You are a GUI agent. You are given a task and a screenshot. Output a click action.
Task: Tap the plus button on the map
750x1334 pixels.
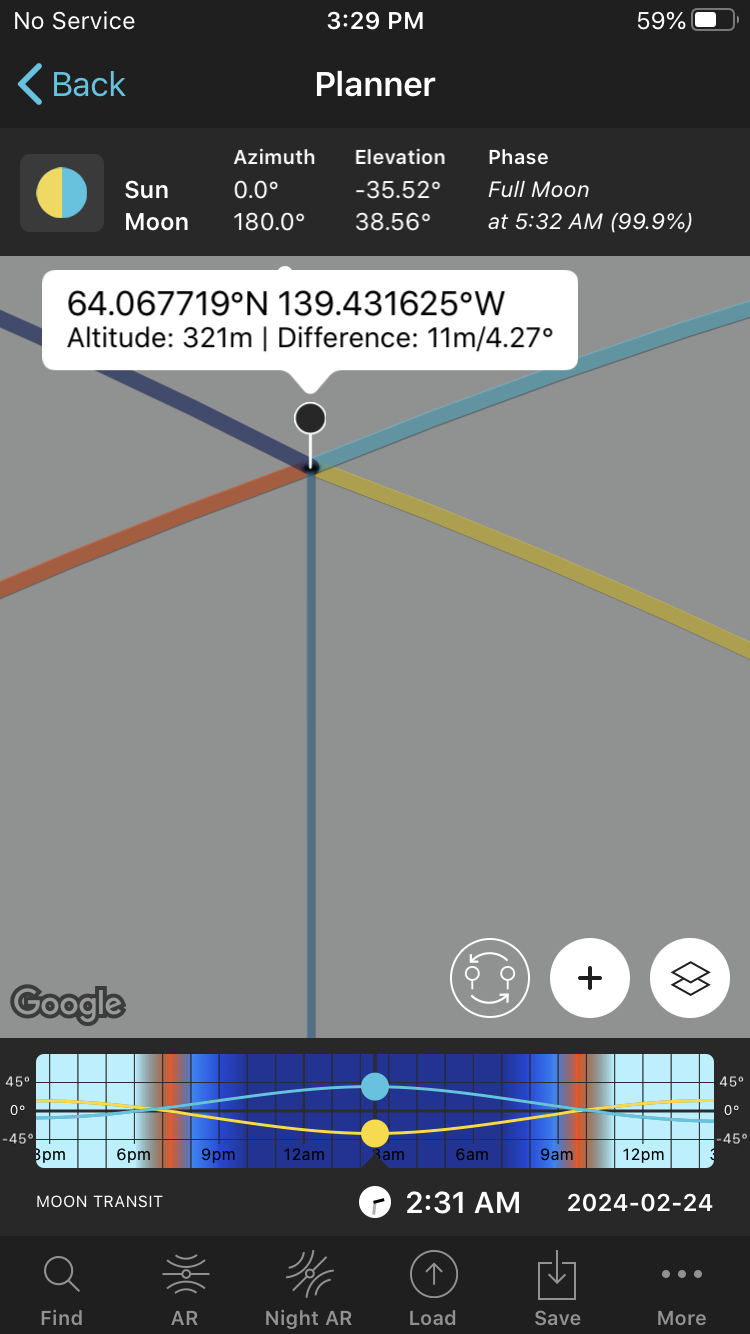point(590,977)
